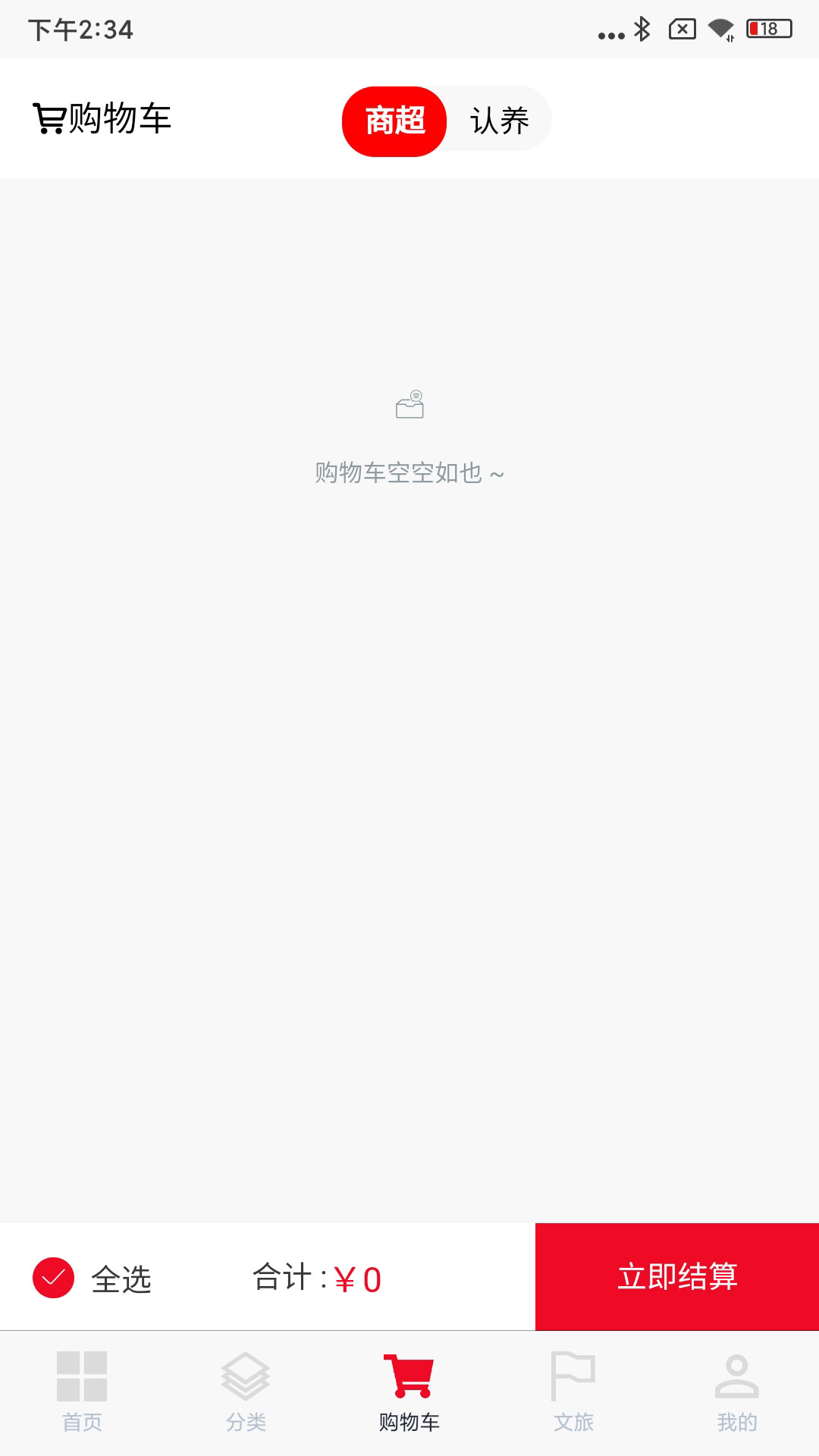Tap the clock showing 下午2:34
The height and width of the screenshot is (1456, 819).
[x=80, y=29]
